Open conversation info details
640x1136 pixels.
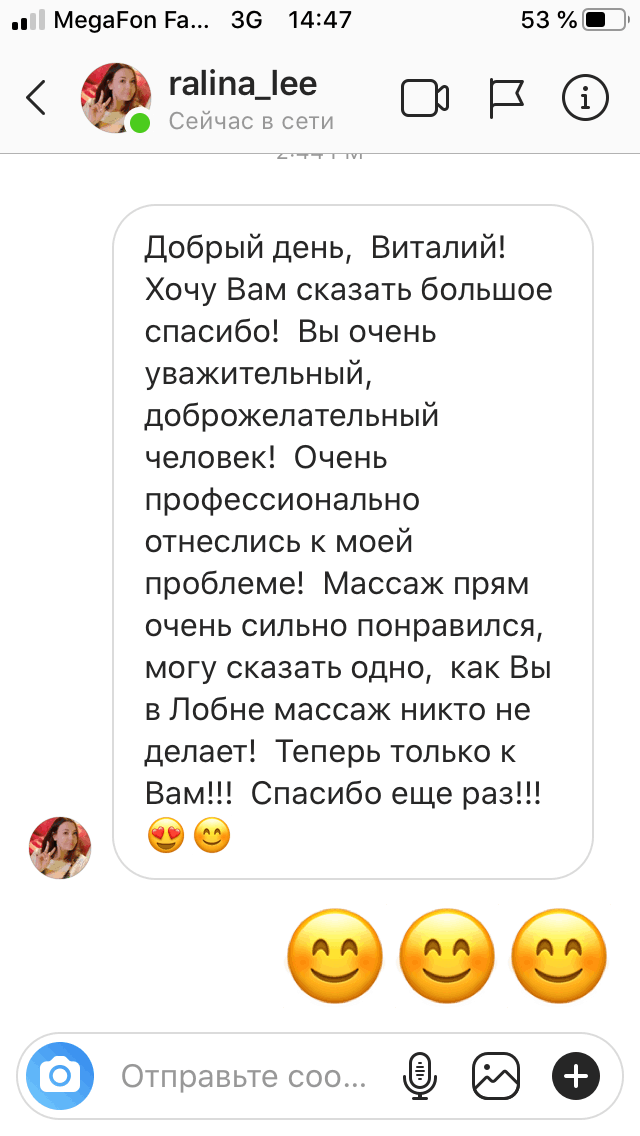coord(586,98)
